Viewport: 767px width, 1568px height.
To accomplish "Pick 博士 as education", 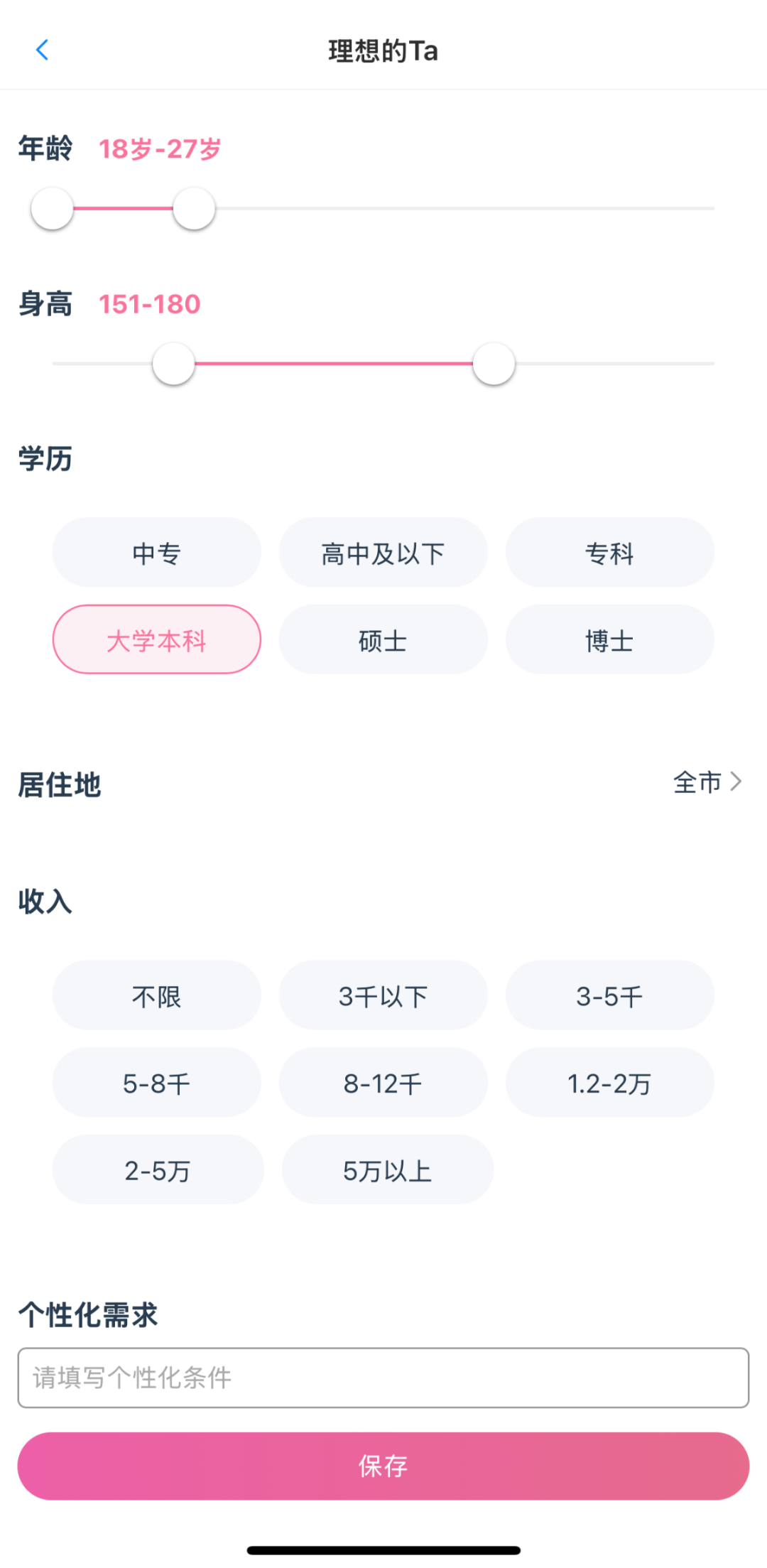I will [609, 639].
